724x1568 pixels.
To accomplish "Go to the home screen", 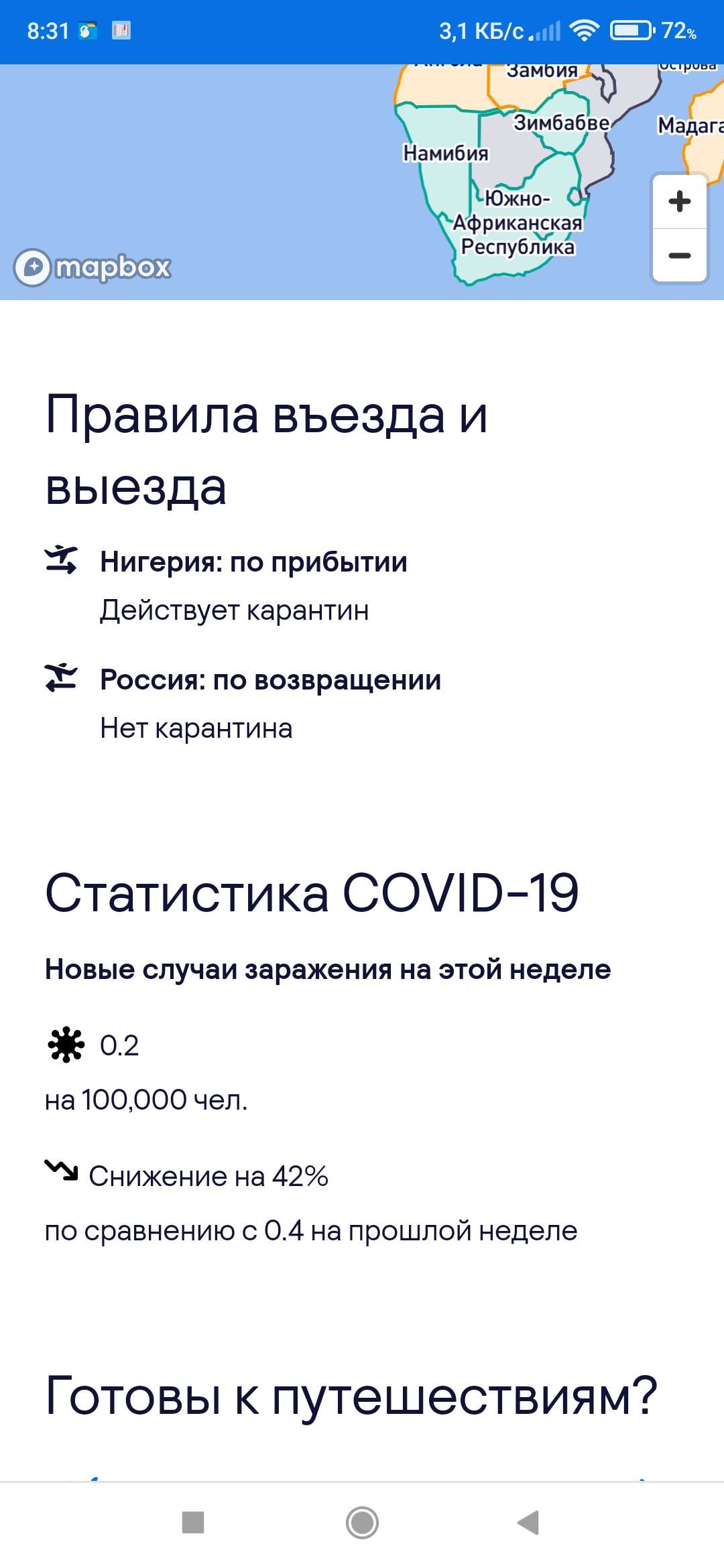I will (362, 1522).
